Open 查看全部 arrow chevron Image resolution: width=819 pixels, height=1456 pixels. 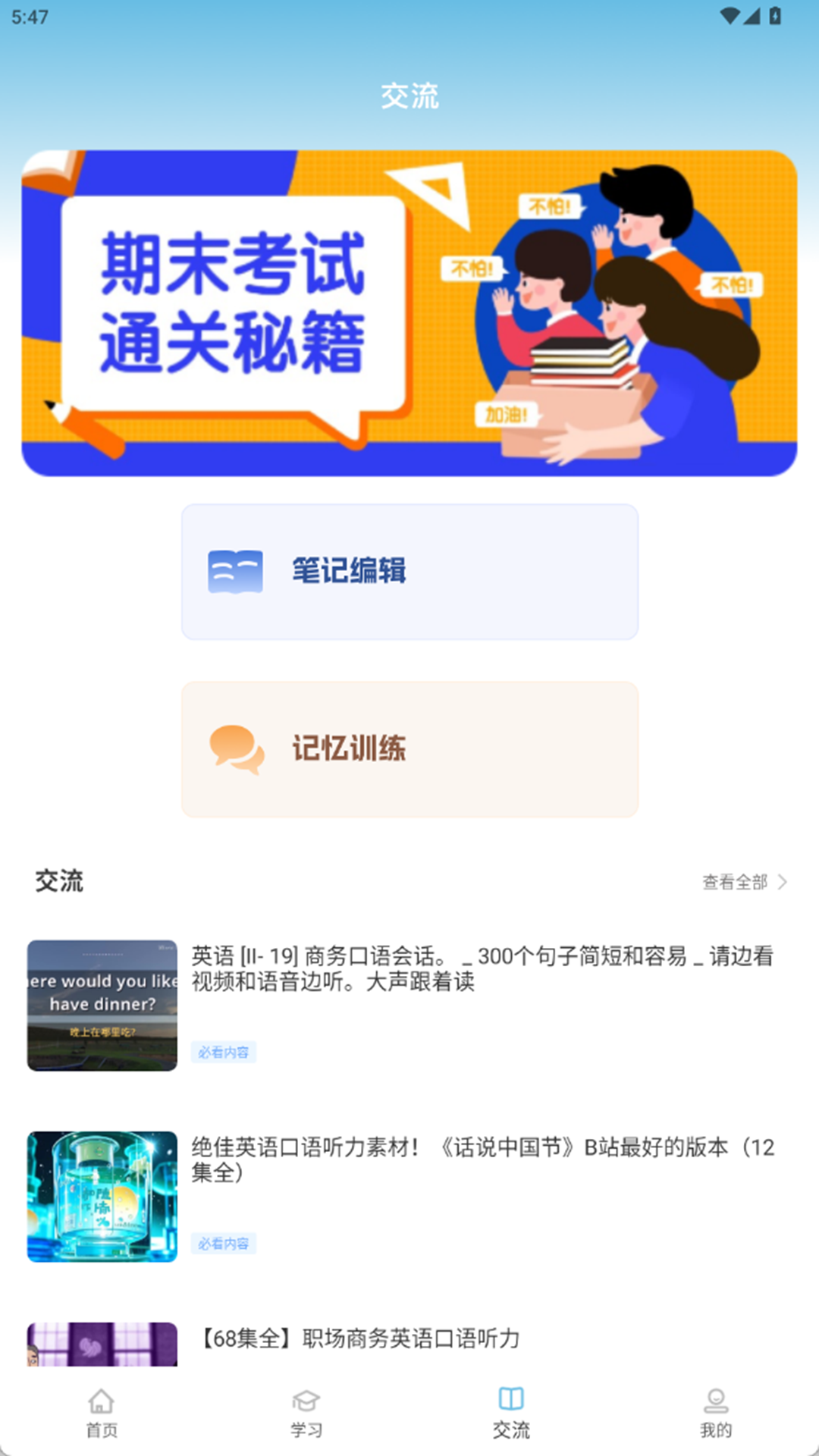pyautogui.click(x=784, y=882)
